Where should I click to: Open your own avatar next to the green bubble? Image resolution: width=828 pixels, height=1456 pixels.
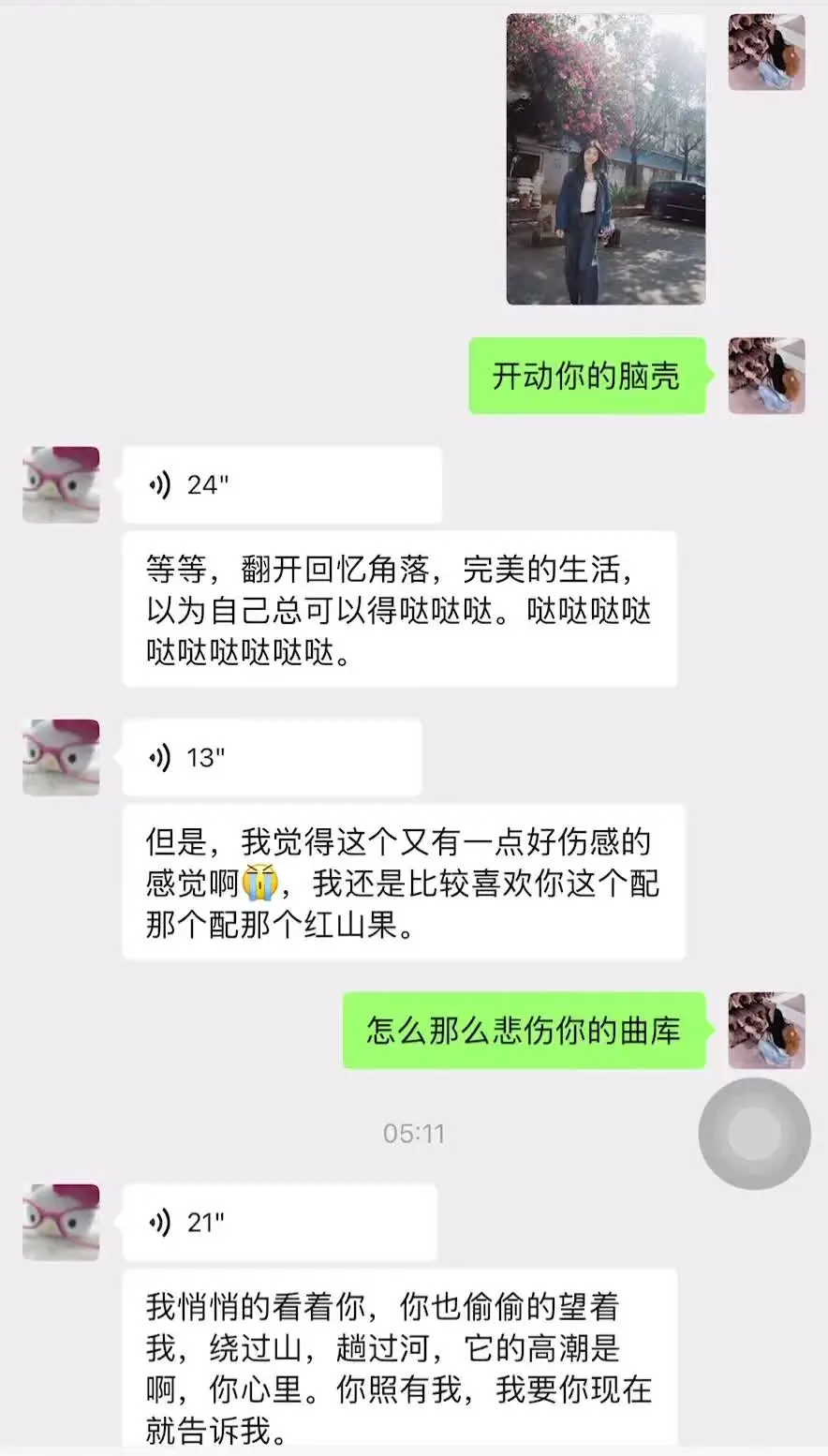tap(767, 377)
